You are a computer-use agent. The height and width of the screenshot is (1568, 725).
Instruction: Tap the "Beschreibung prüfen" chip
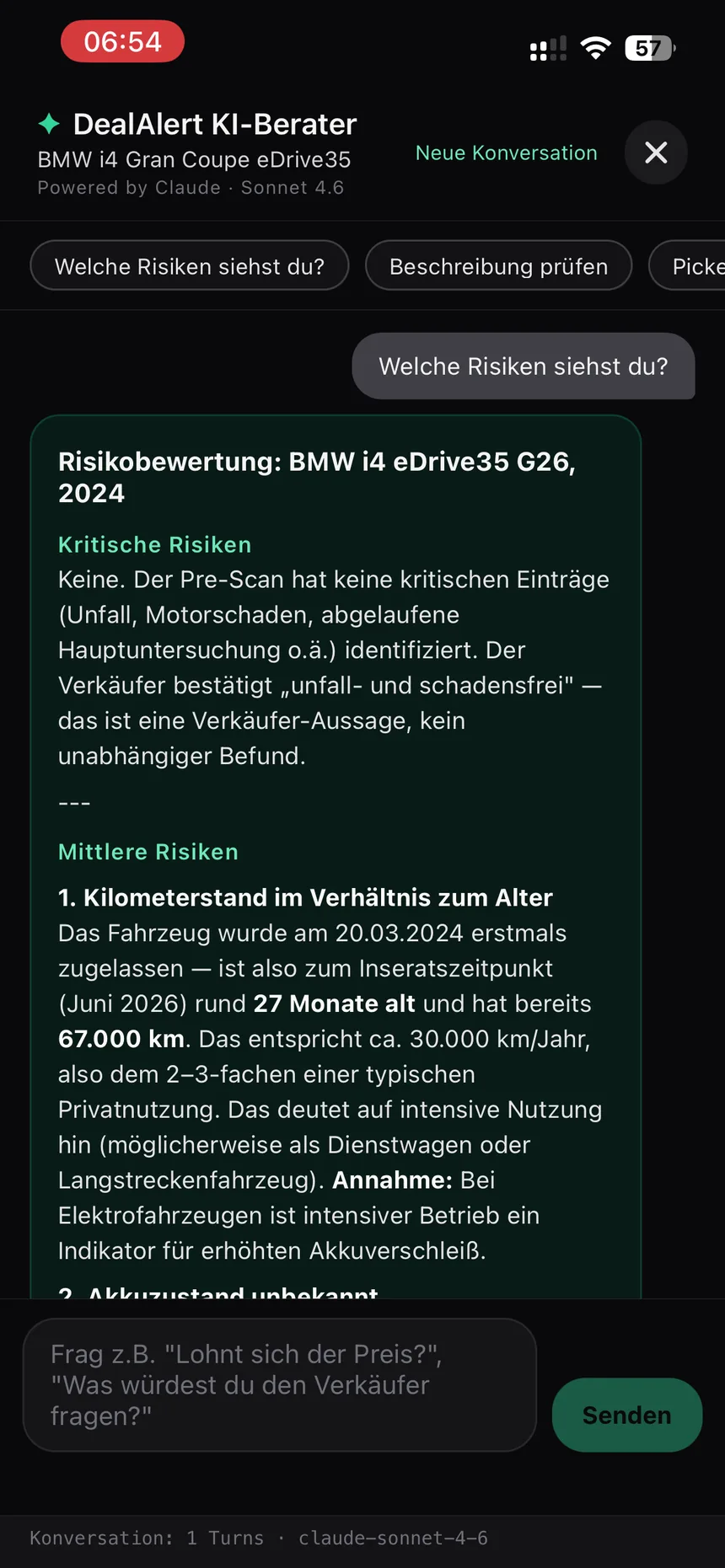click(x=498, y=265)
